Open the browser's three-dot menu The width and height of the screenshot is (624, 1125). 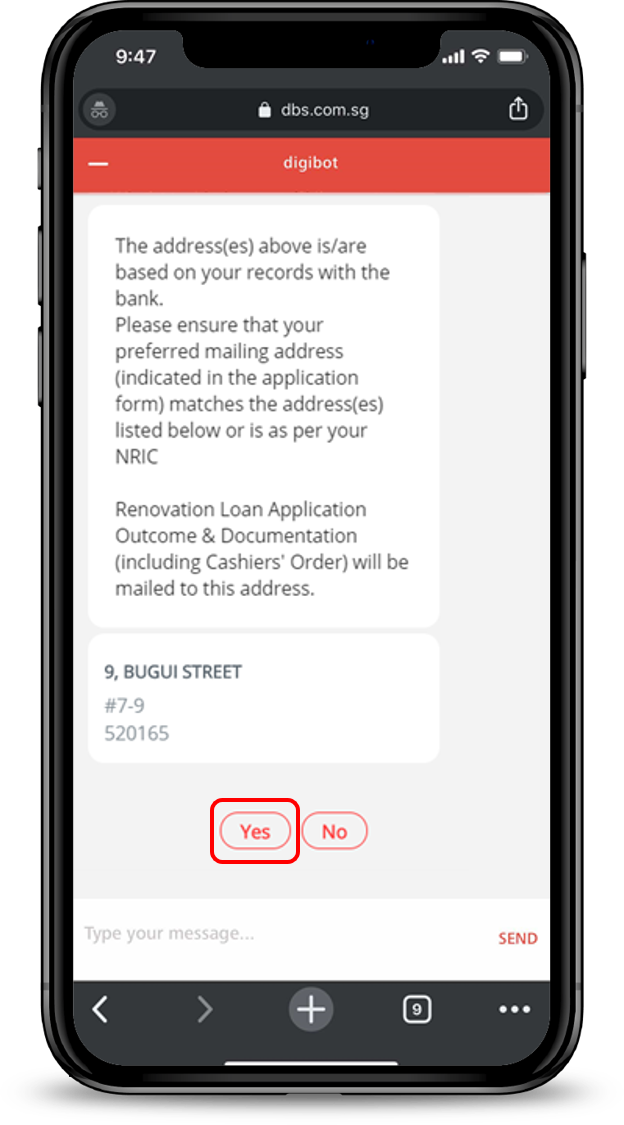pos(514,1010)
